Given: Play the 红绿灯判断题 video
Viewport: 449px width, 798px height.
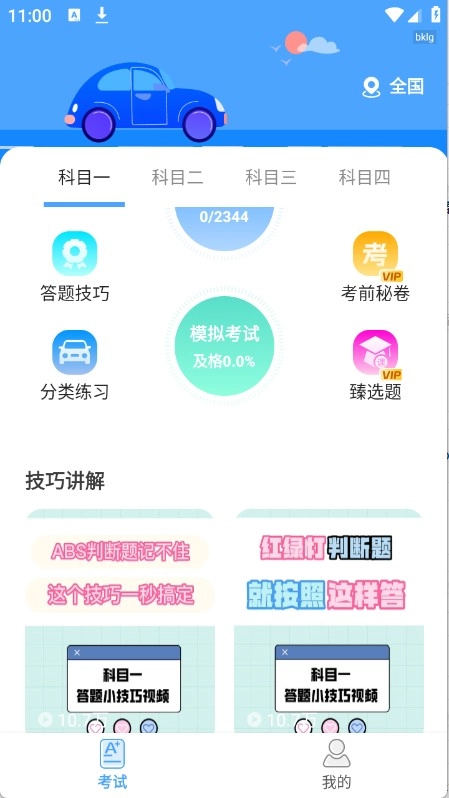Looking at the screenshot, I should (329, 620).
